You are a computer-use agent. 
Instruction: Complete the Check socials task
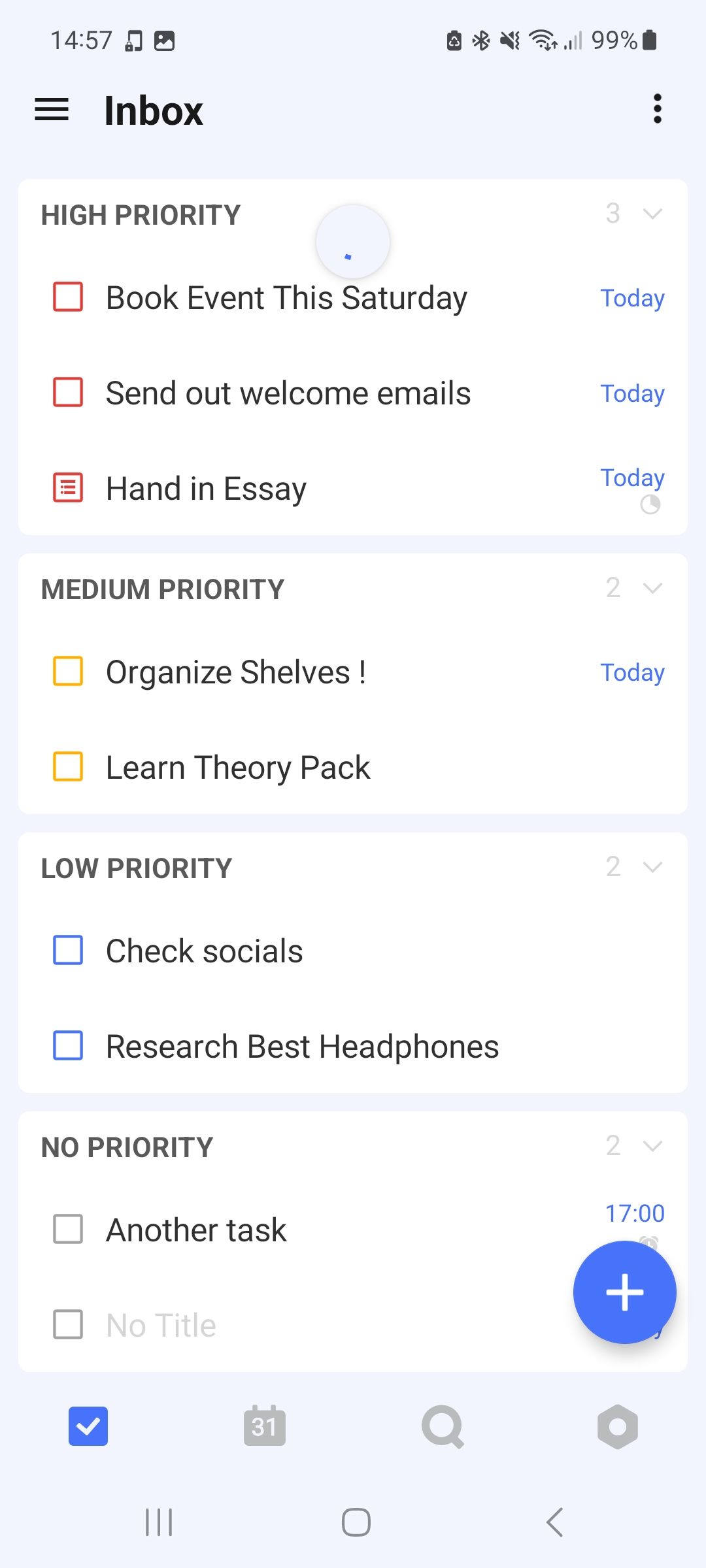point(68,951)
